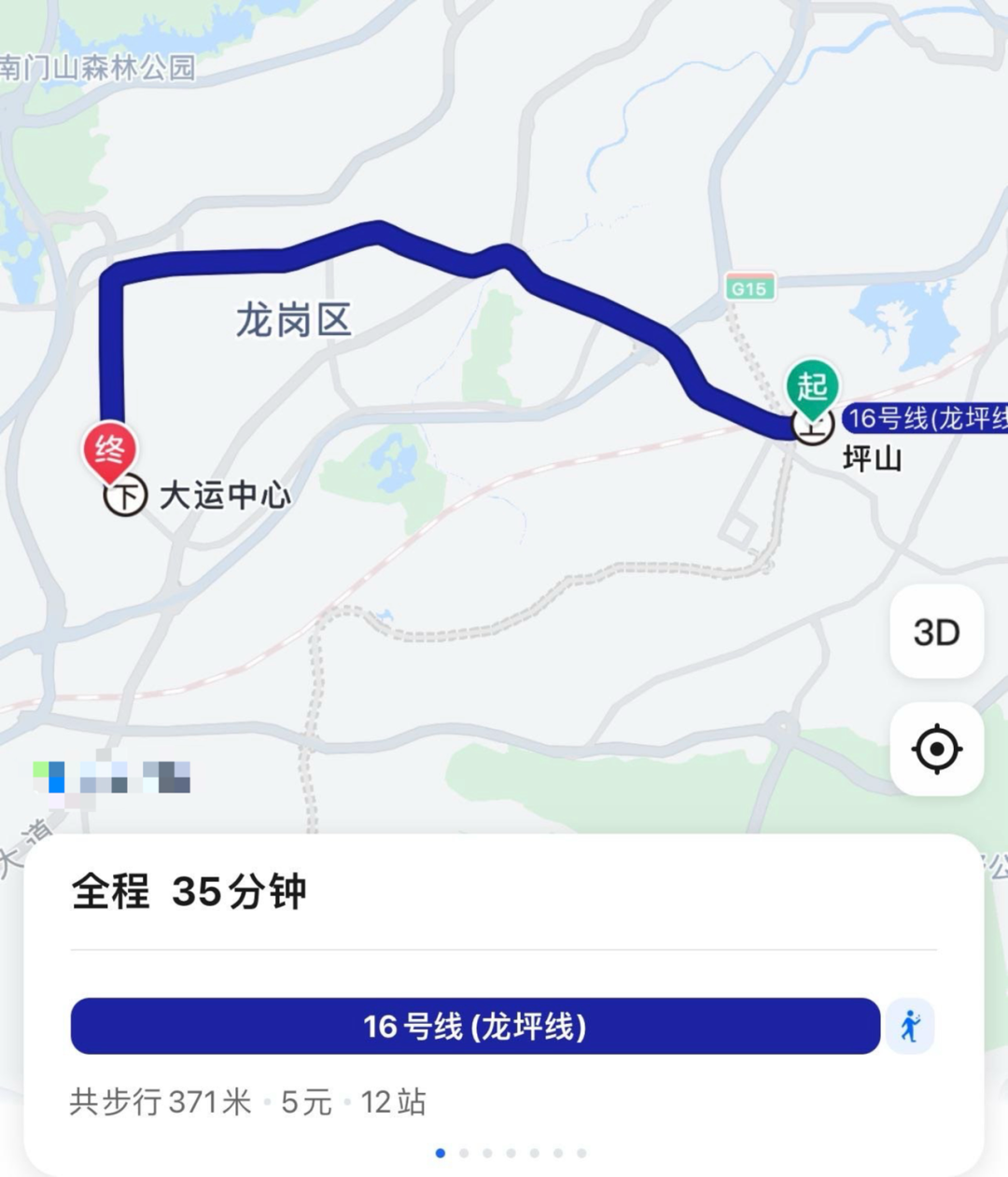The image size is (1008, 1177).
Task: Recenter map on current location
Action: point(936,749)
